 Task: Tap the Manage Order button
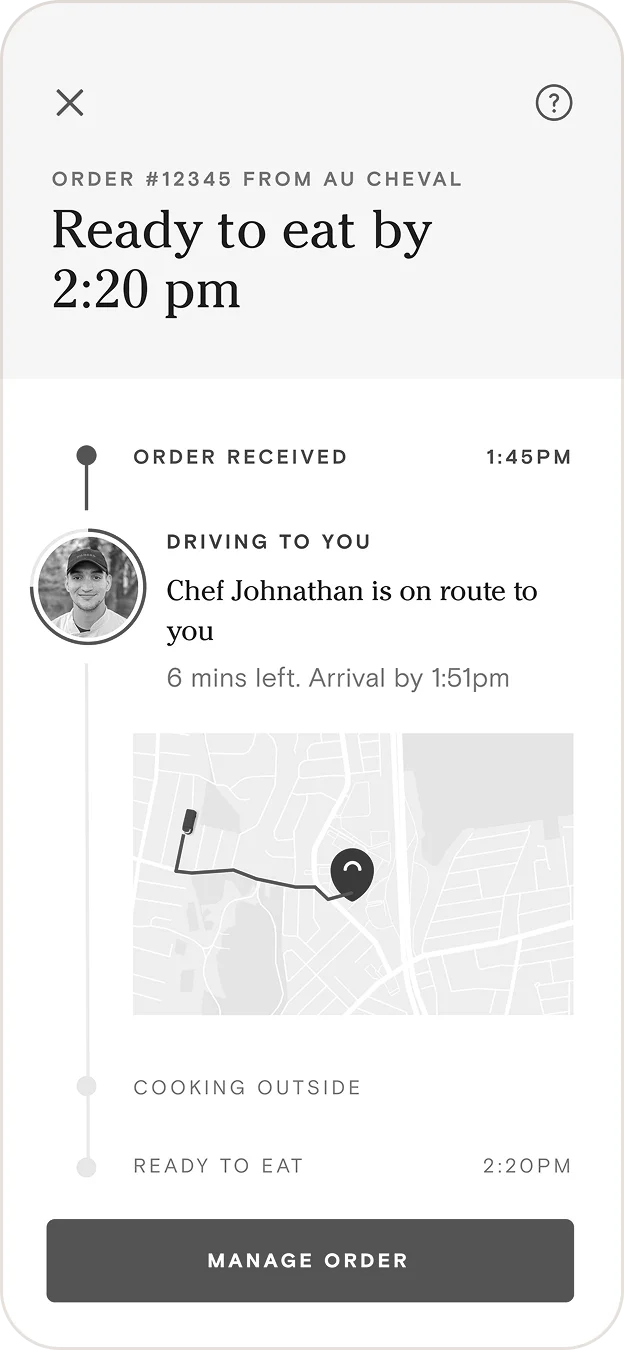tap(310, 1260)
